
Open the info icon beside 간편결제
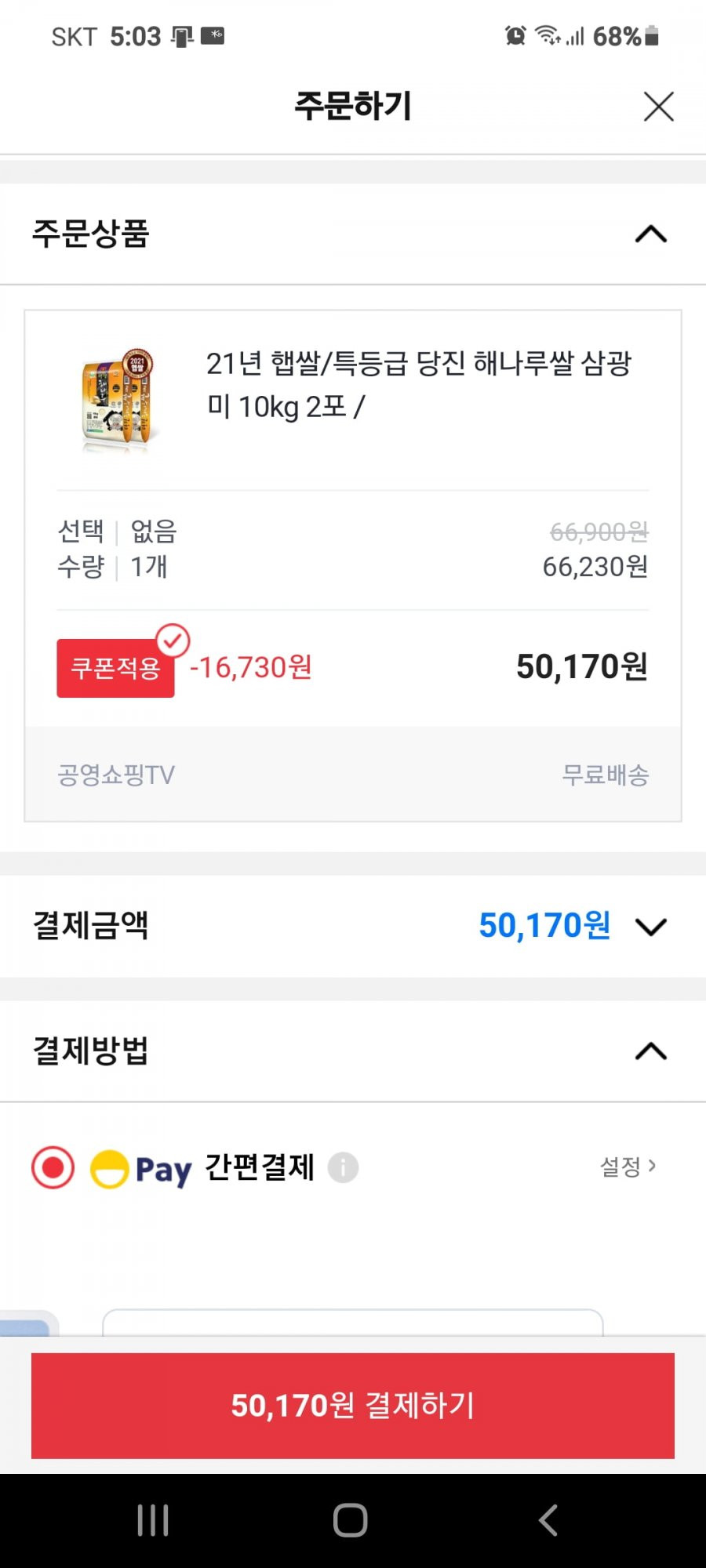[x=343, y=1167]
